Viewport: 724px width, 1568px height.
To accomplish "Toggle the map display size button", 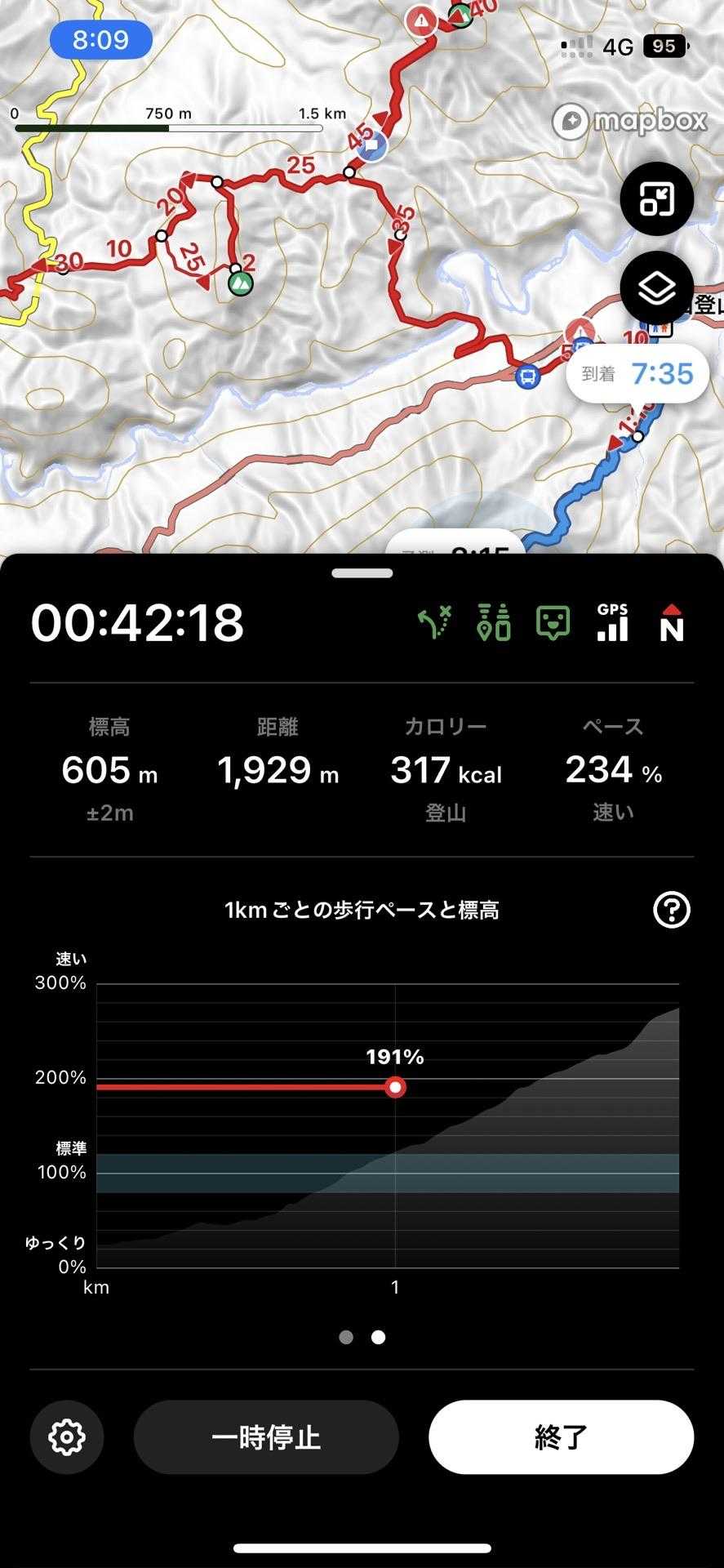I will (x=656, y=198).
